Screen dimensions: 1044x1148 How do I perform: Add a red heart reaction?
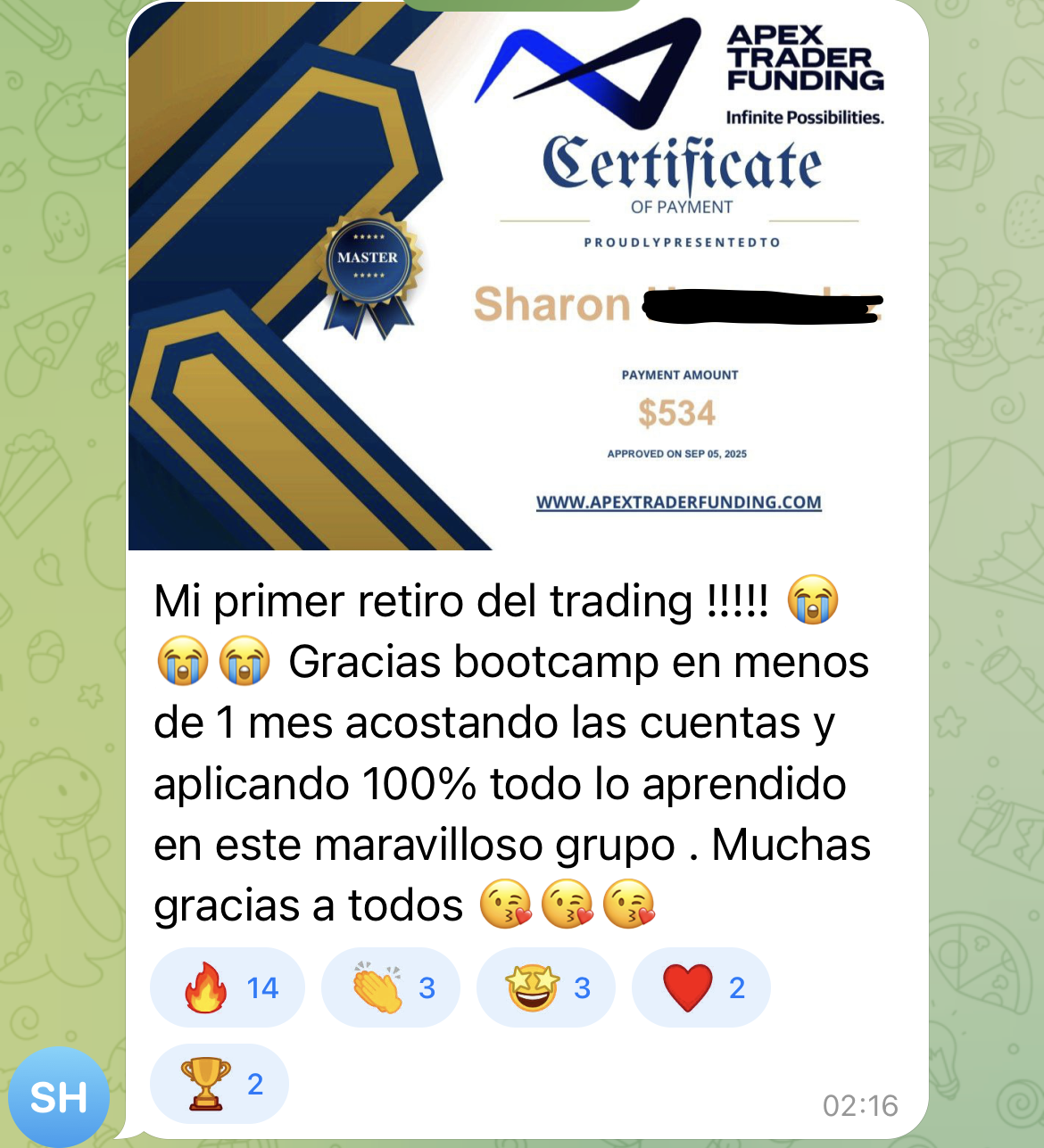tap(700, 987)
